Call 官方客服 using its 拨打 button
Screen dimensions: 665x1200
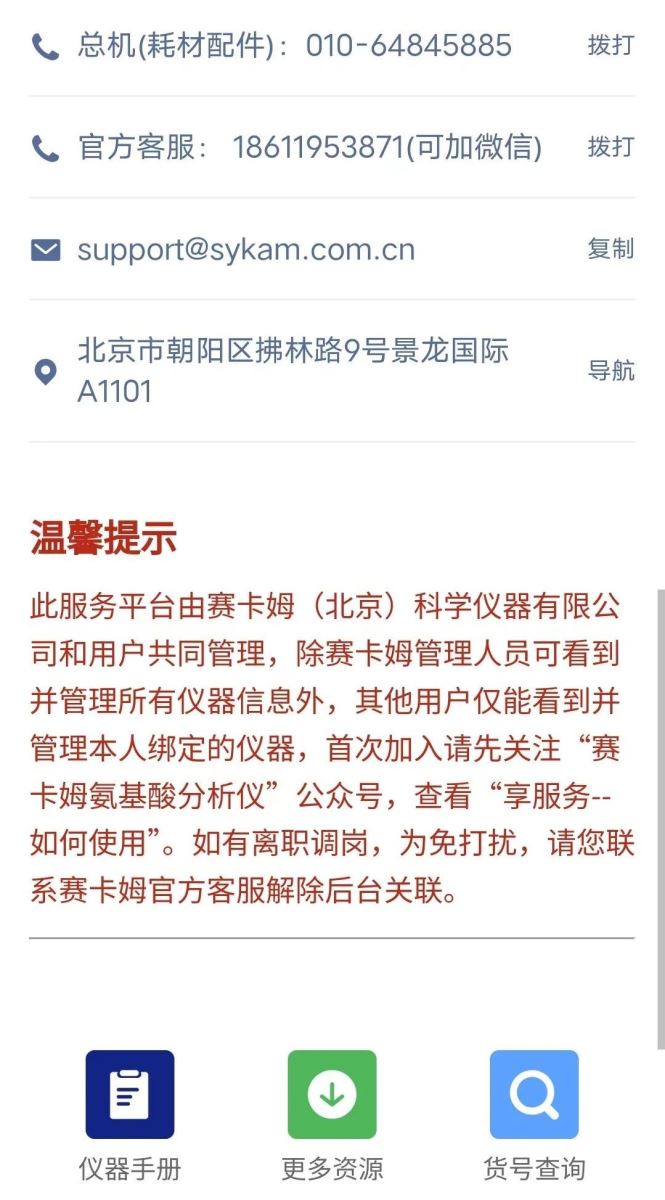[610, 147]
